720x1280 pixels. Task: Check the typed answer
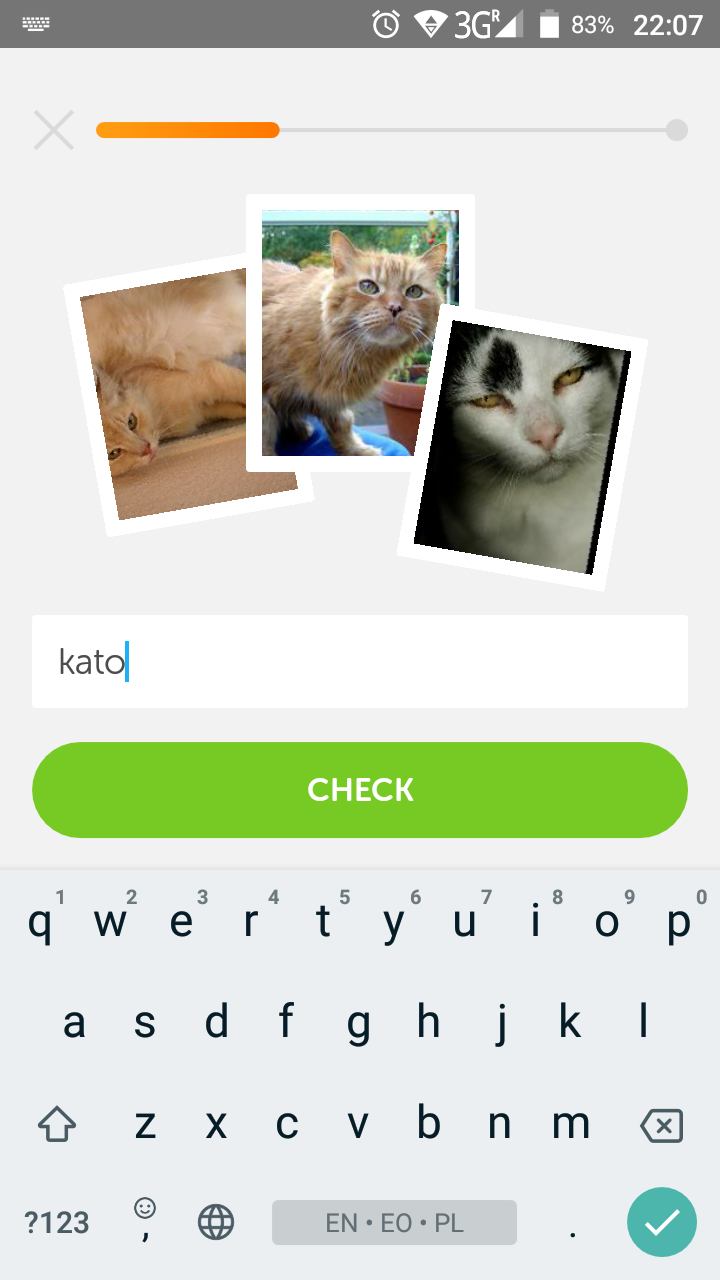(360, 790)
